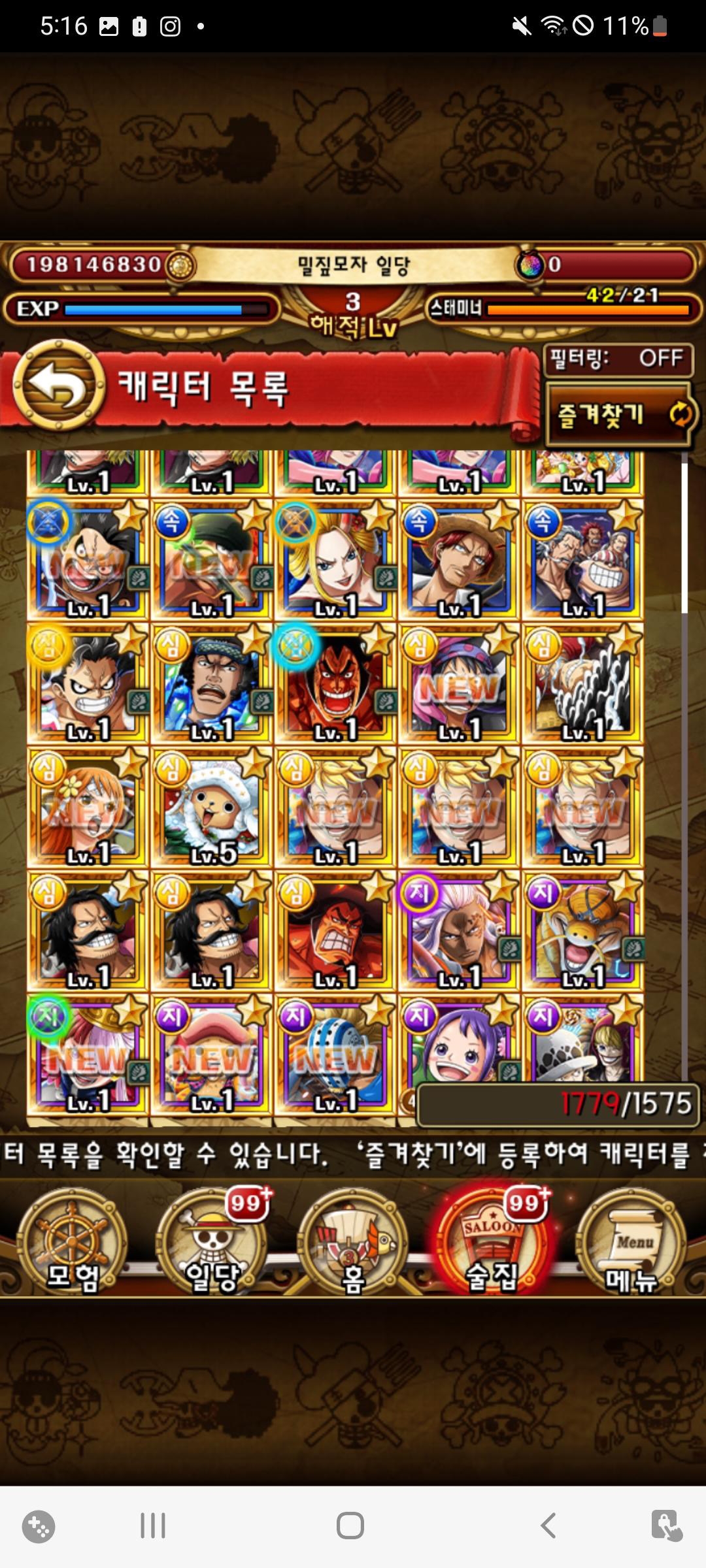Open the straw-hat Shanks character card

click(x=459, y=561)
